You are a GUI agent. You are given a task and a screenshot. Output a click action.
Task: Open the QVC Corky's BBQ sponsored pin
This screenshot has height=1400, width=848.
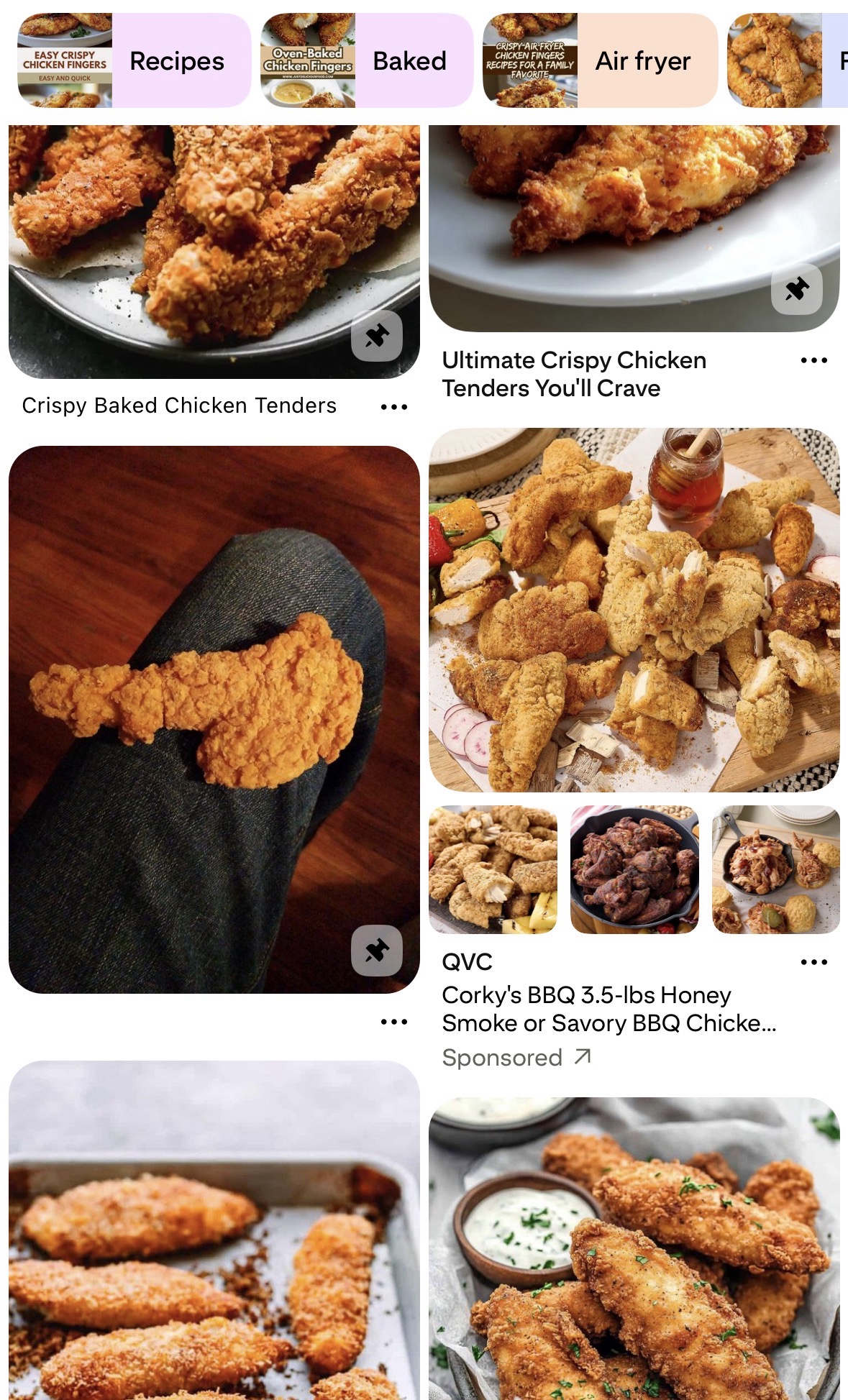[634, 610]
